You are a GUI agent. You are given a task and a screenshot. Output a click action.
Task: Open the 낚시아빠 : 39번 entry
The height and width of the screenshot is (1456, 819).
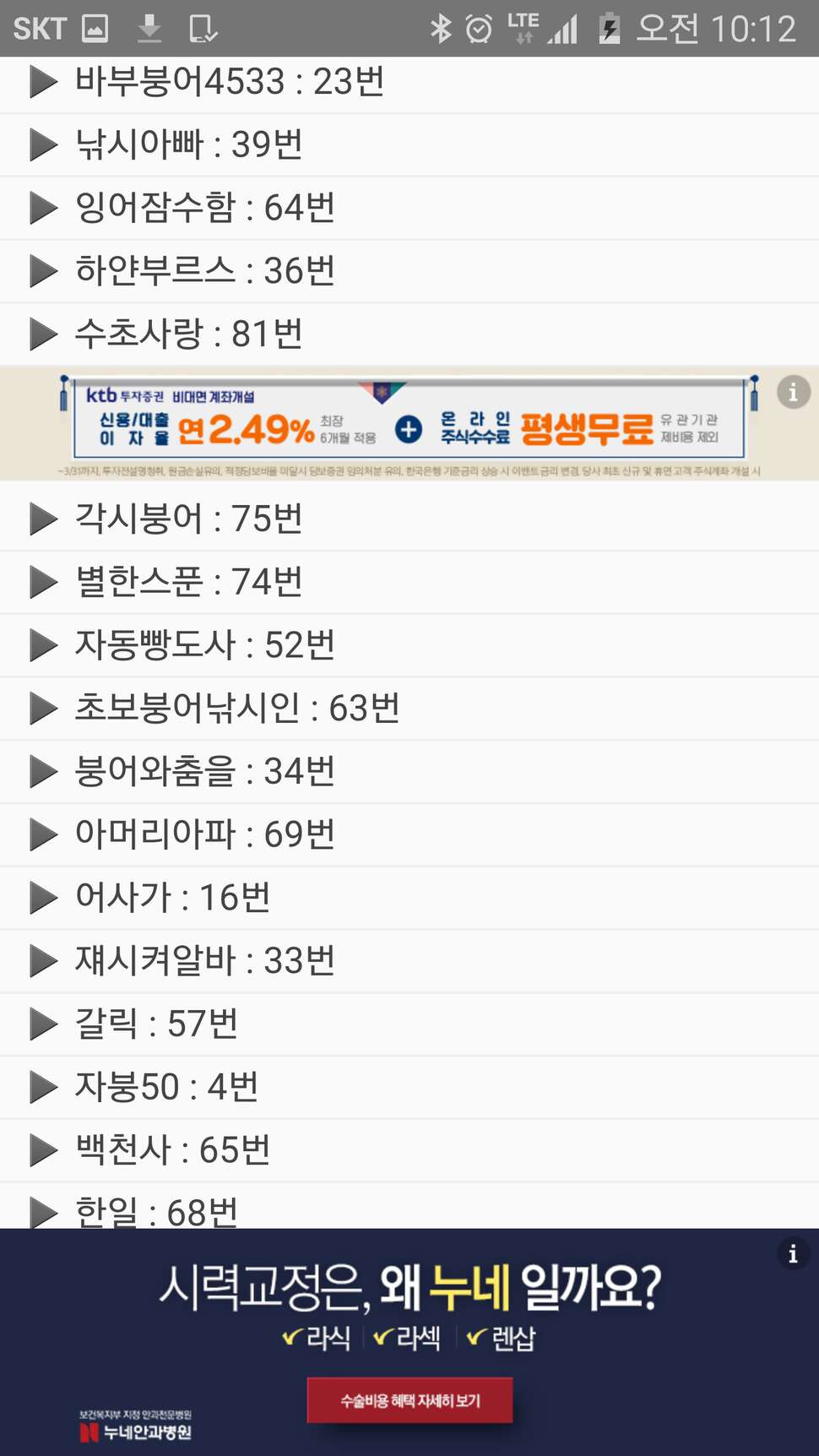click(409, 145)
